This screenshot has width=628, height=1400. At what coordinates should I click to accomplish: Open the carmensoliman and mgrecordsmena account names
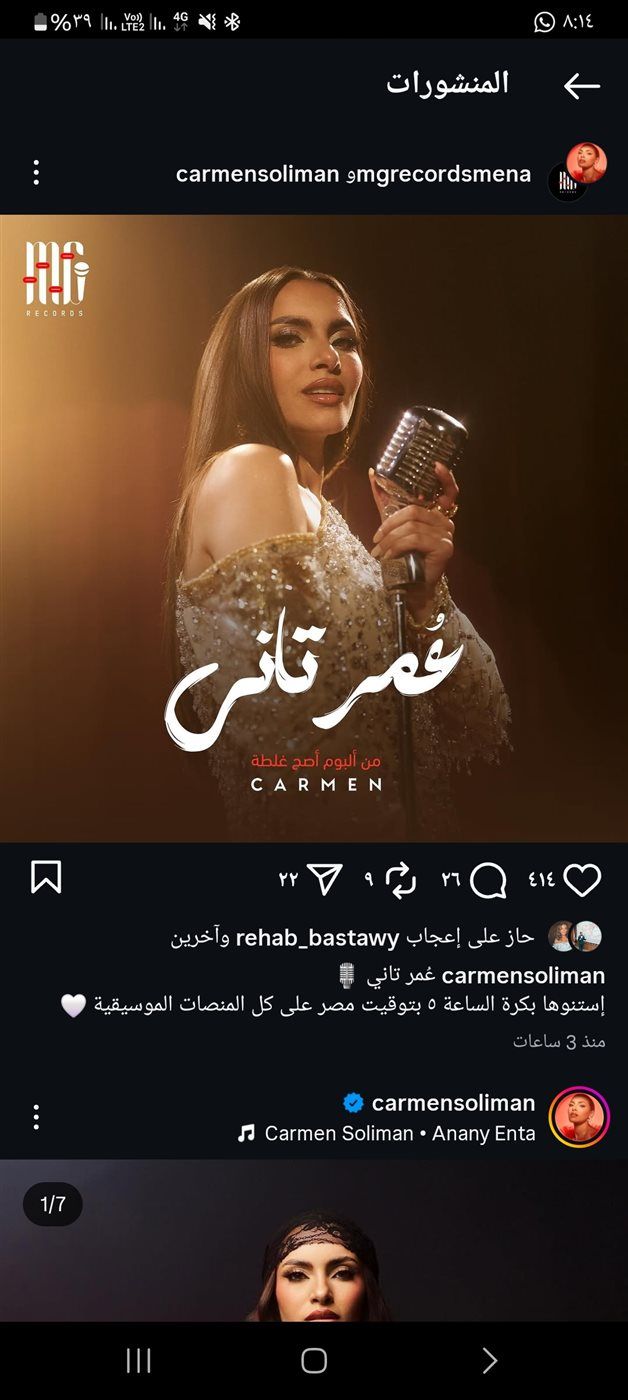[353, 174]
